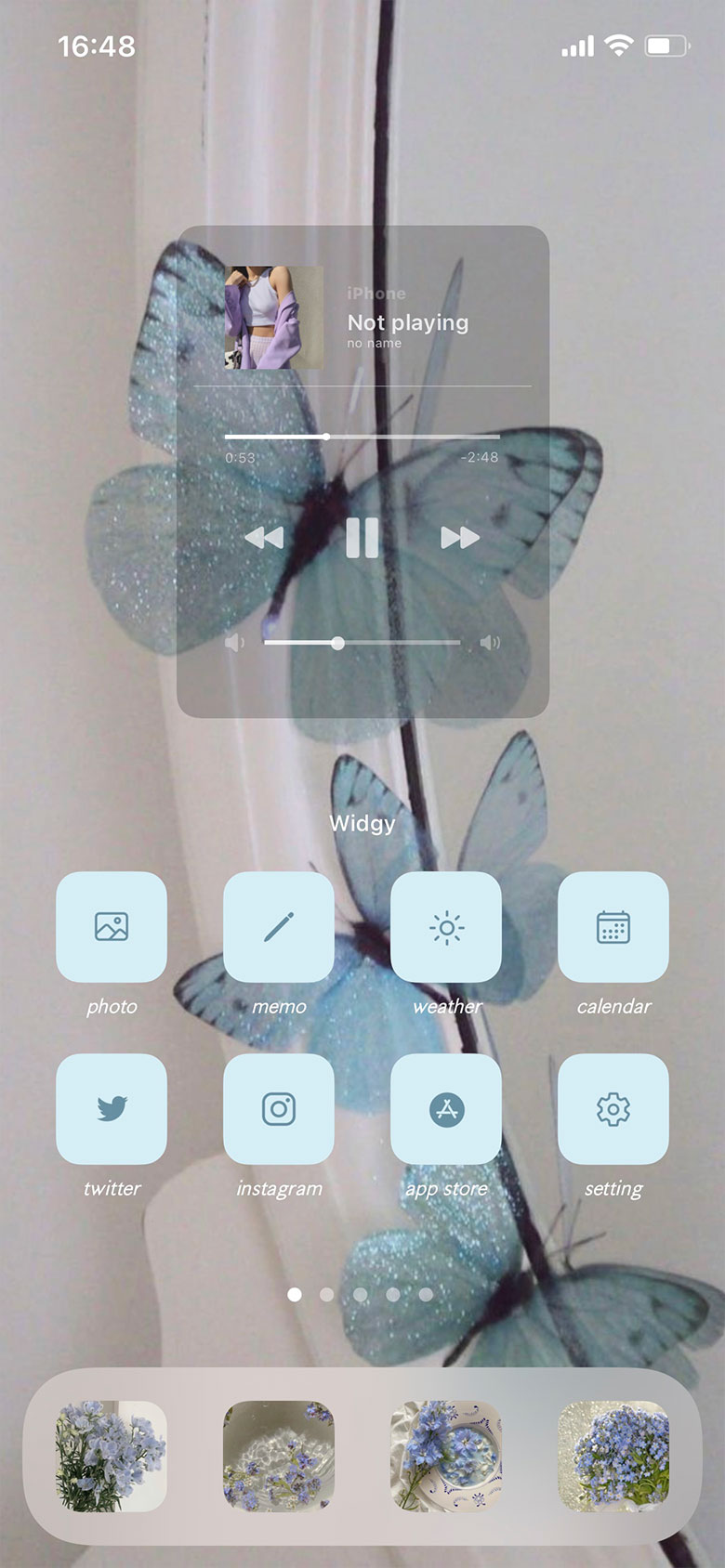Tap the rewind icon in music widget
The height and width of the screenshot is (1568, 725).
click(264, 538)
